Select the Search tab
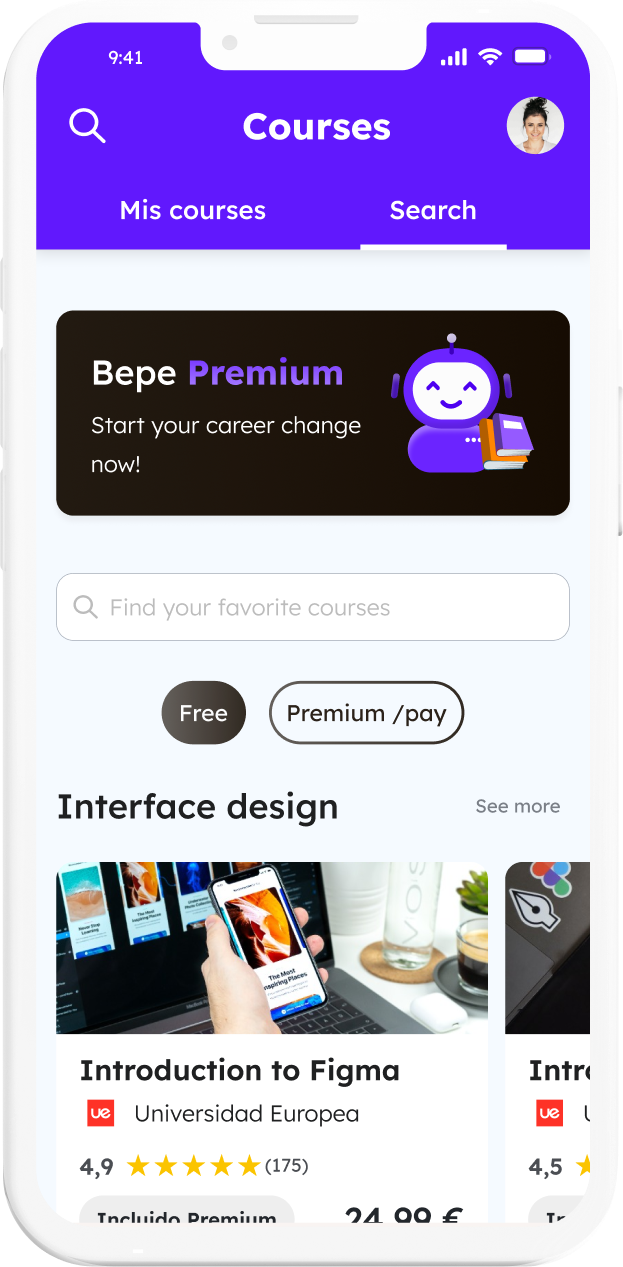Image resolution: width=623 pixels, height=1267 pixels. click(433, 211)
